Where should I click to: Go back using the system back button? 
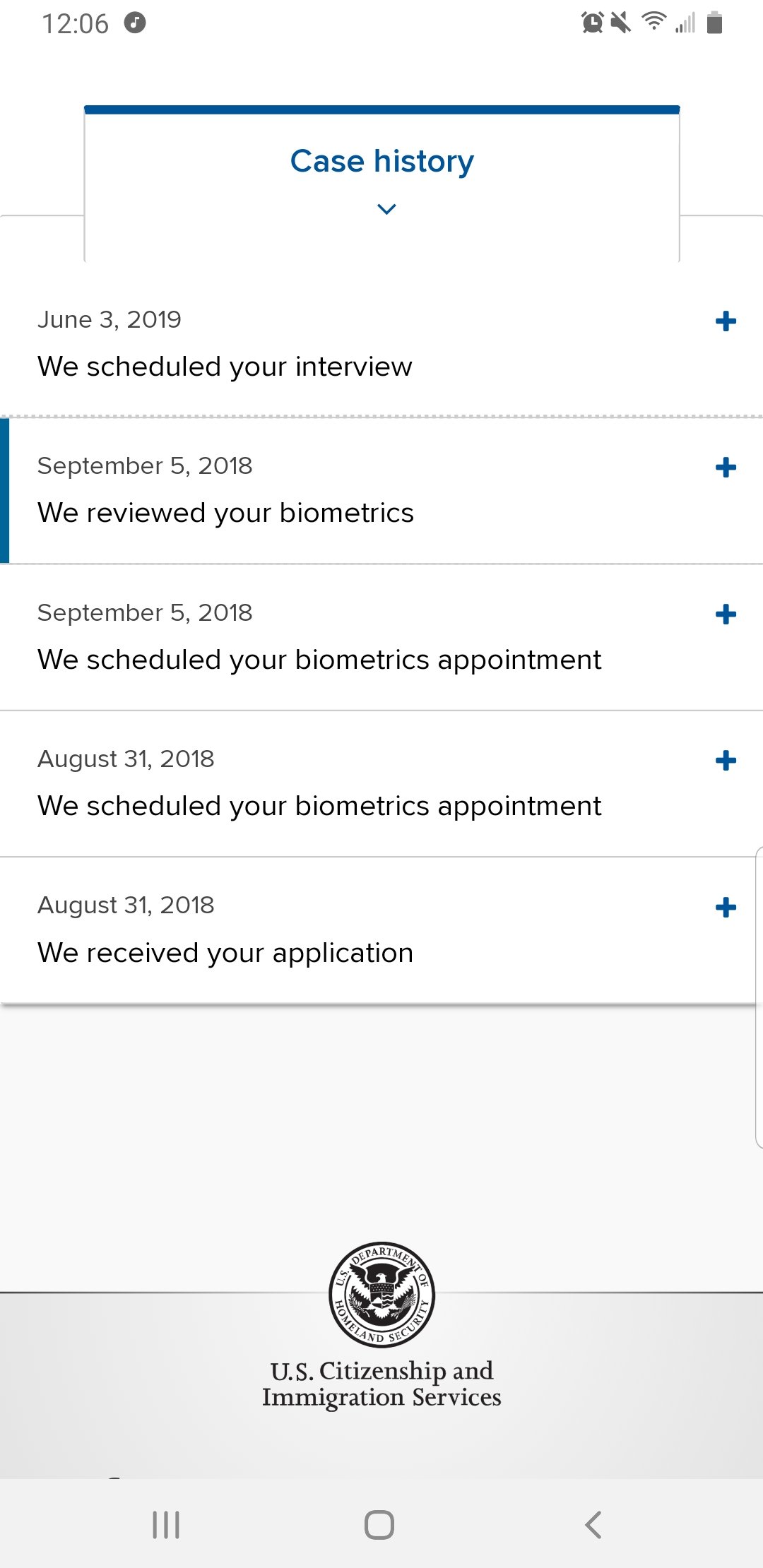pyautogui.click(x=593, y=1525)
